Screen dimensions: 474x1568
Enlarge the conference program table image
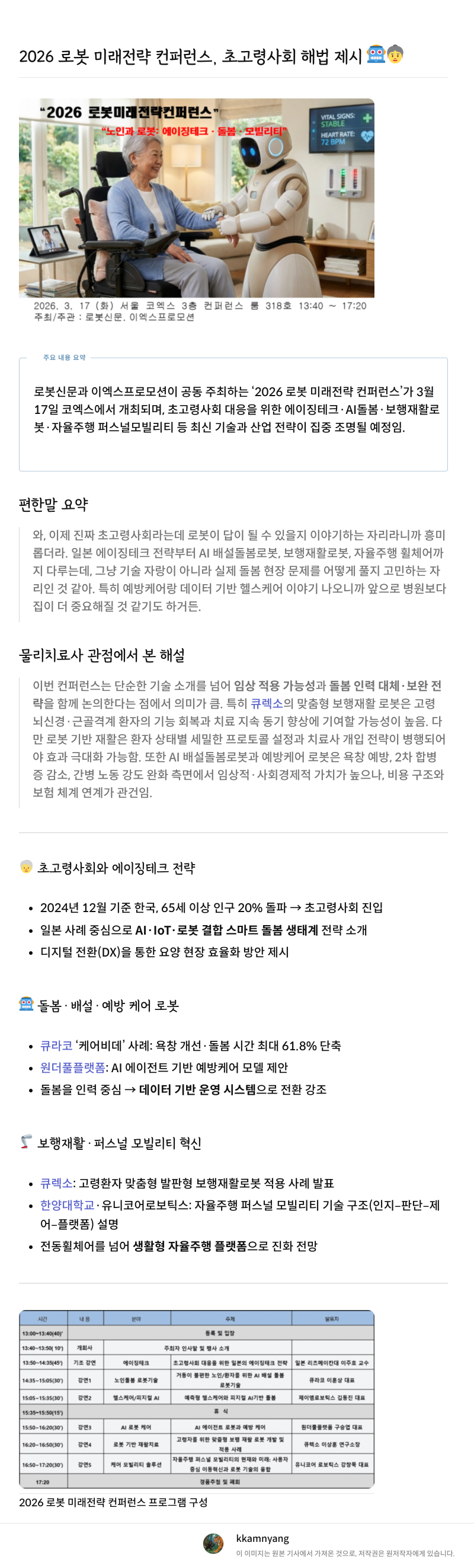(197, 1399)
